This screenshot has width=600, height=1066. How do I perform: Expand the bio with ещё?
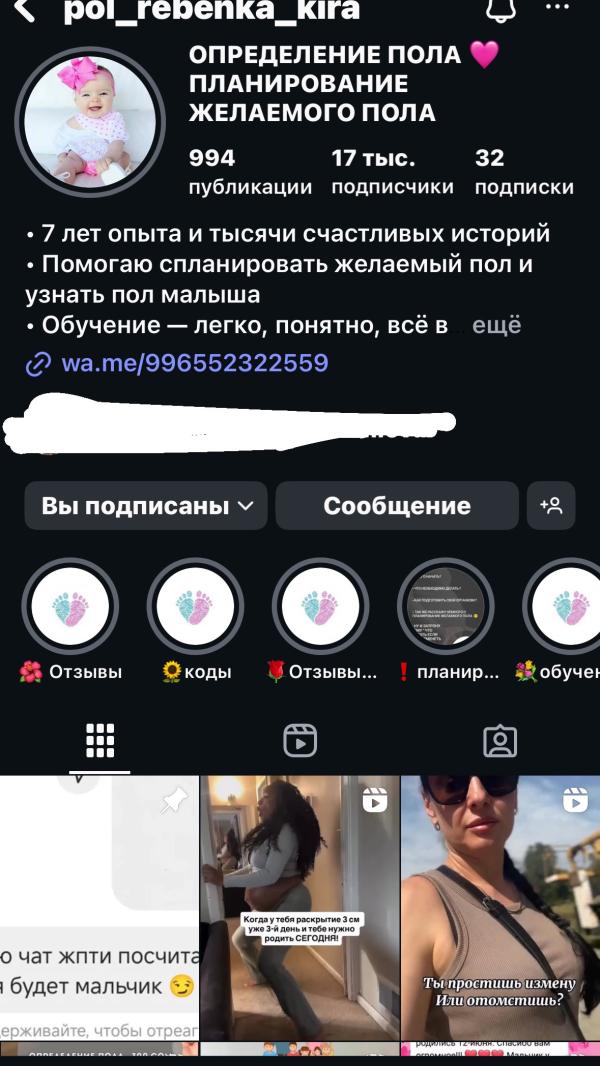tap(497, 325)
